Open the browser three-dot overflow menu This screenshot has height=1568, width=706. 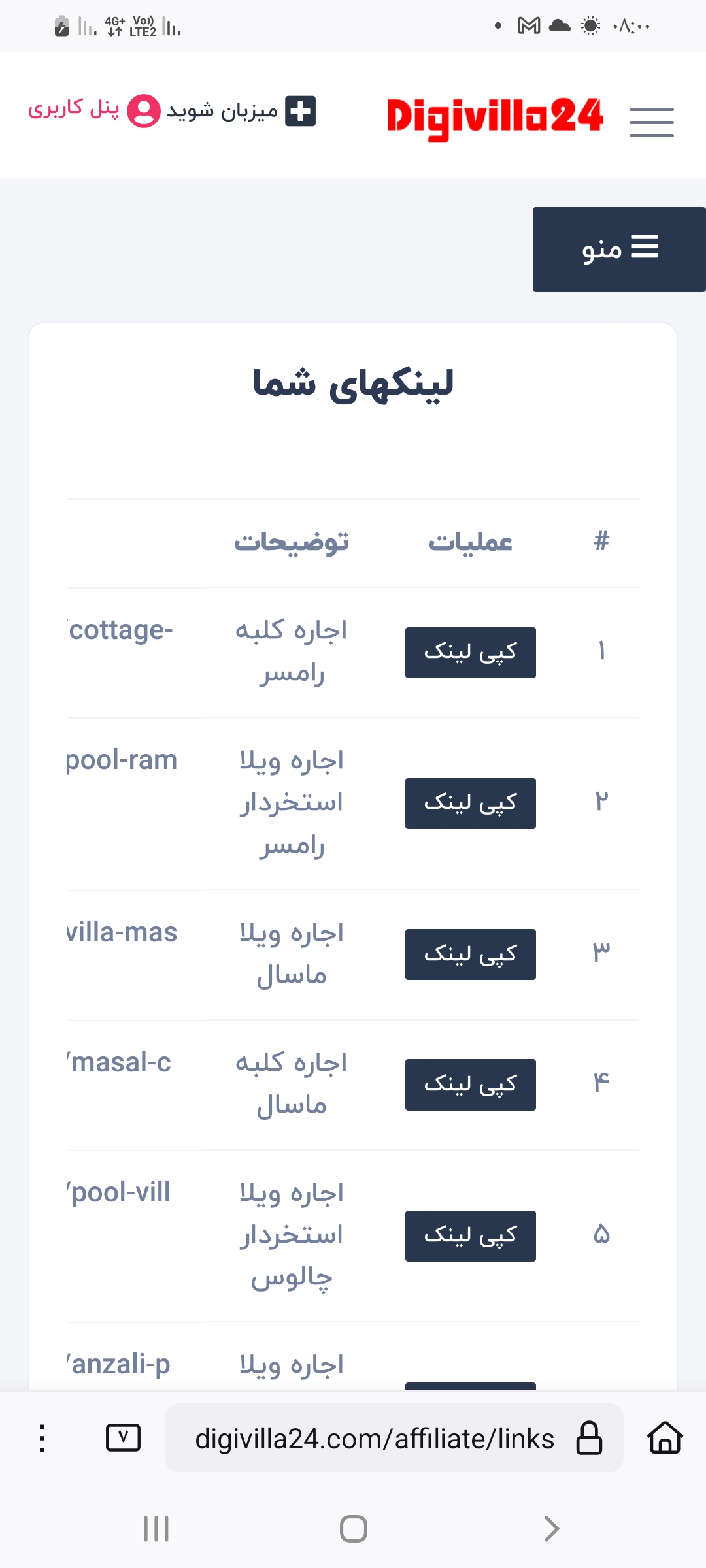(x=42, y=1438)
